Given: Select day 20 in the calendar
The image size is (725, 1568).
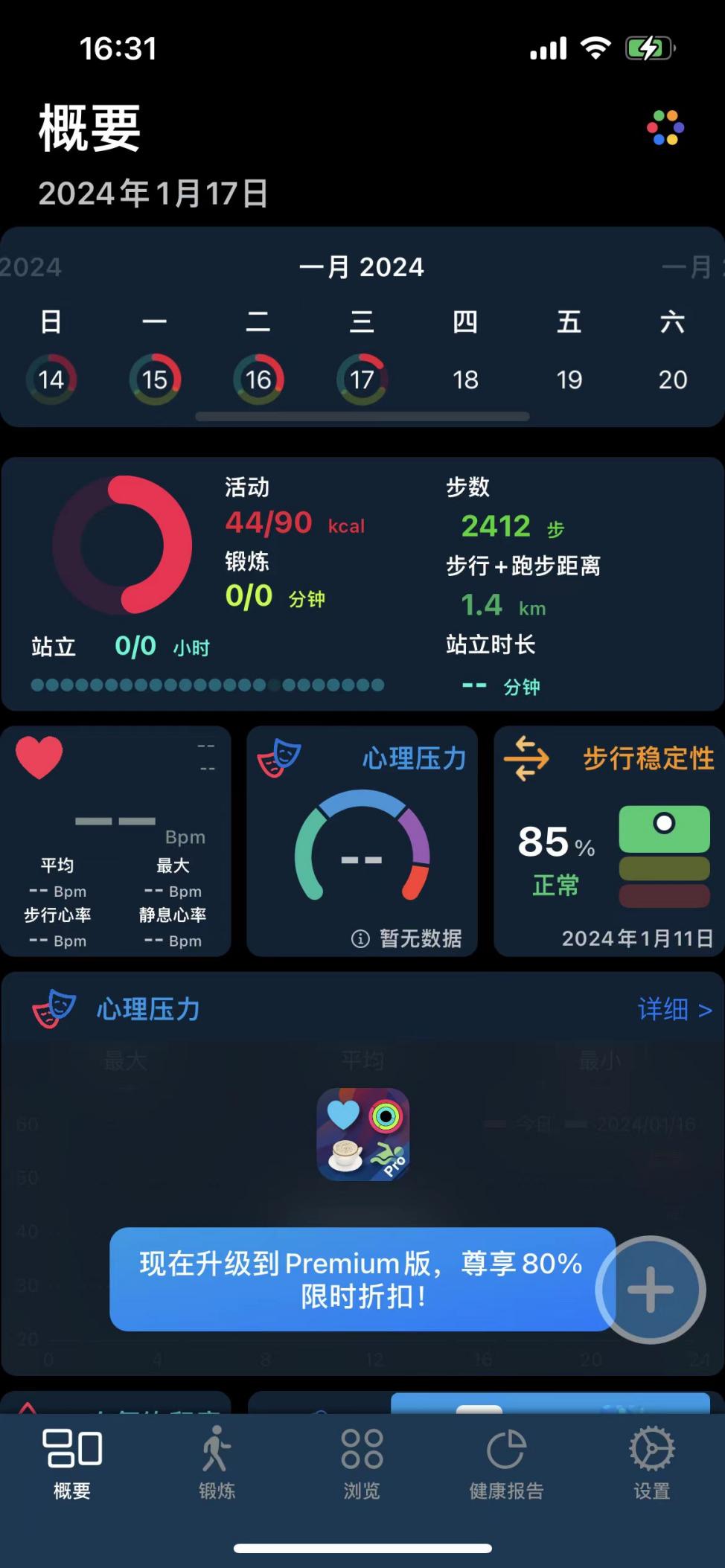Looking at the screenshot, I should (672, 380).
